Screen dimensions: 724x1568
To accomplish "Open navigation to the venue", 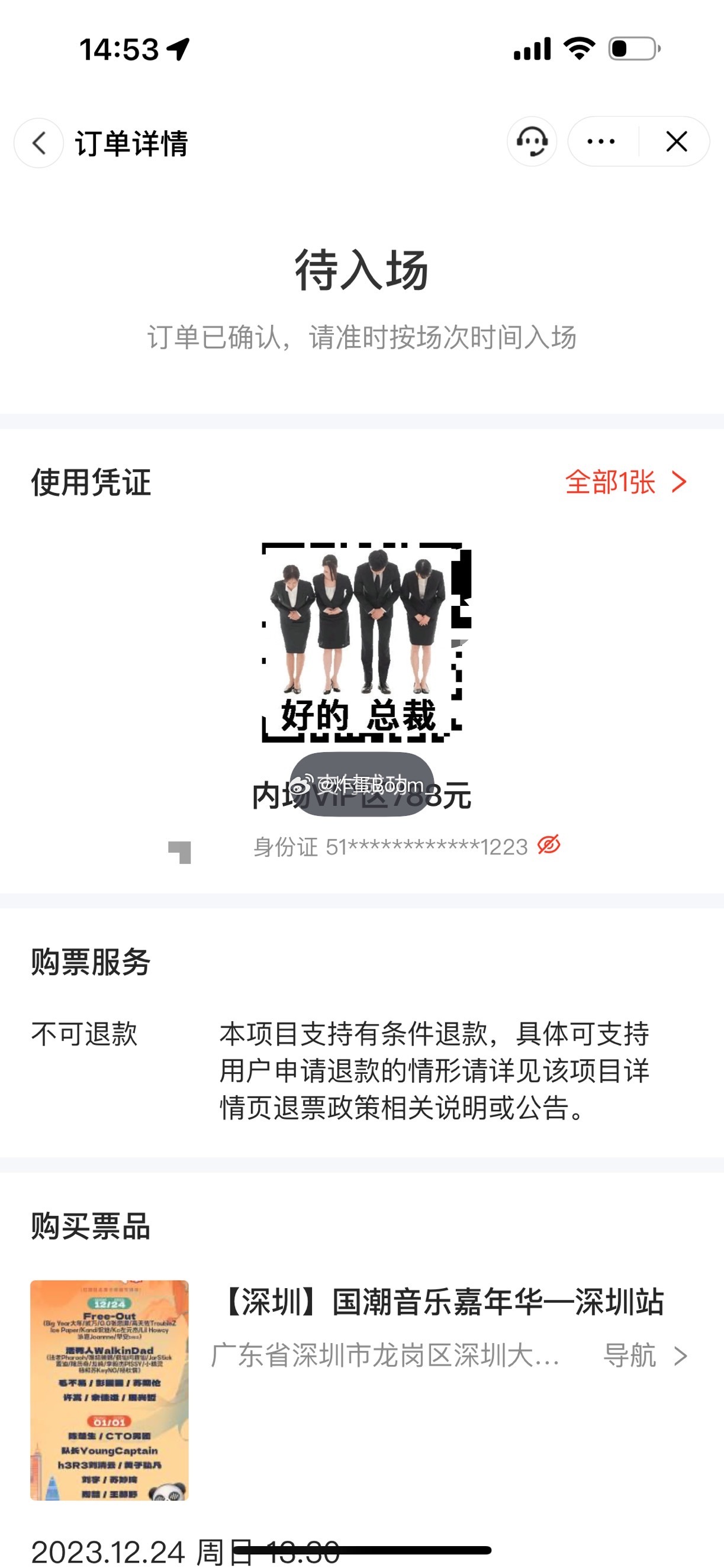I will [x=643, y=1356].
